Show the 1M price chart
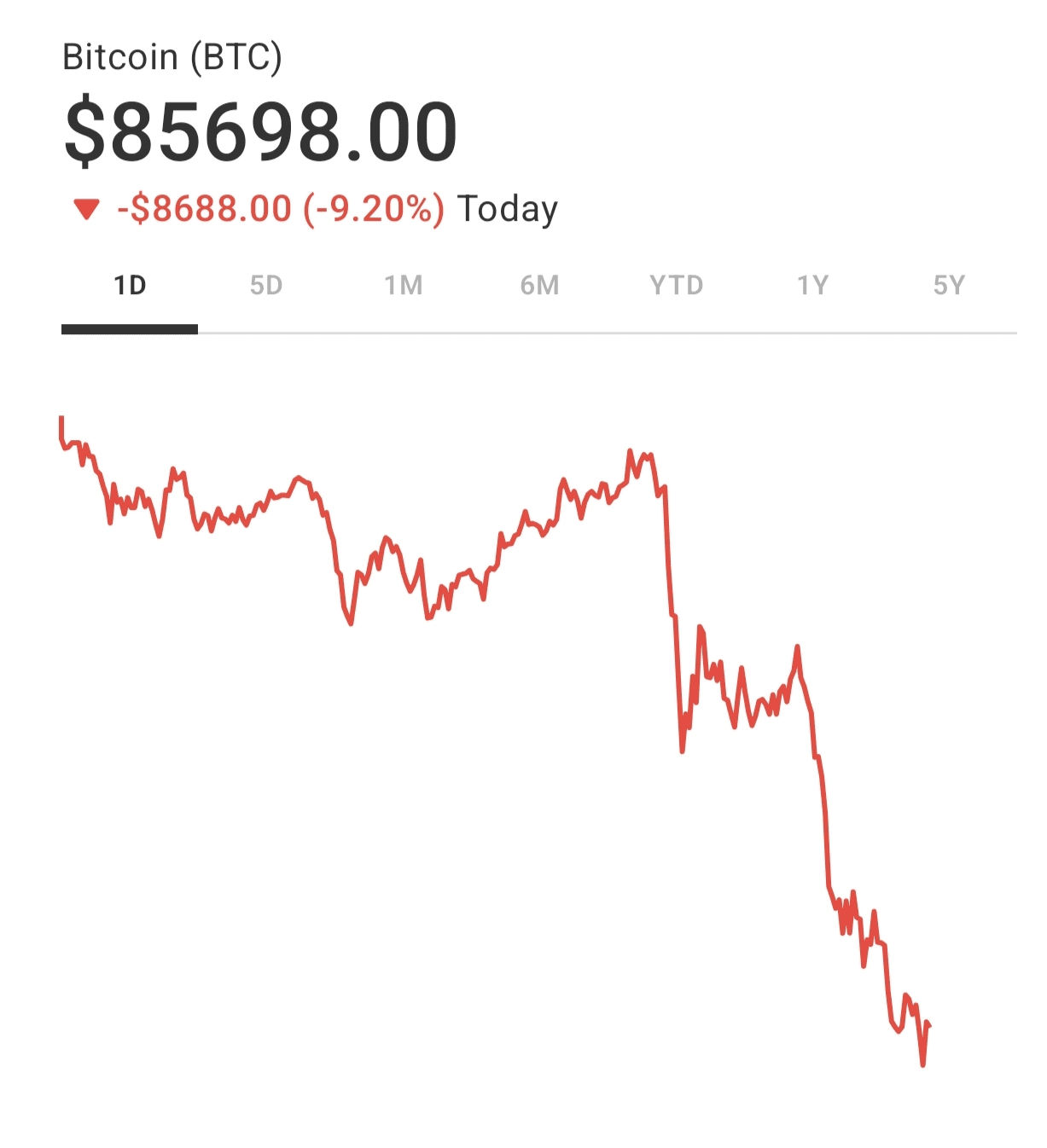 (x=403, y=285)
